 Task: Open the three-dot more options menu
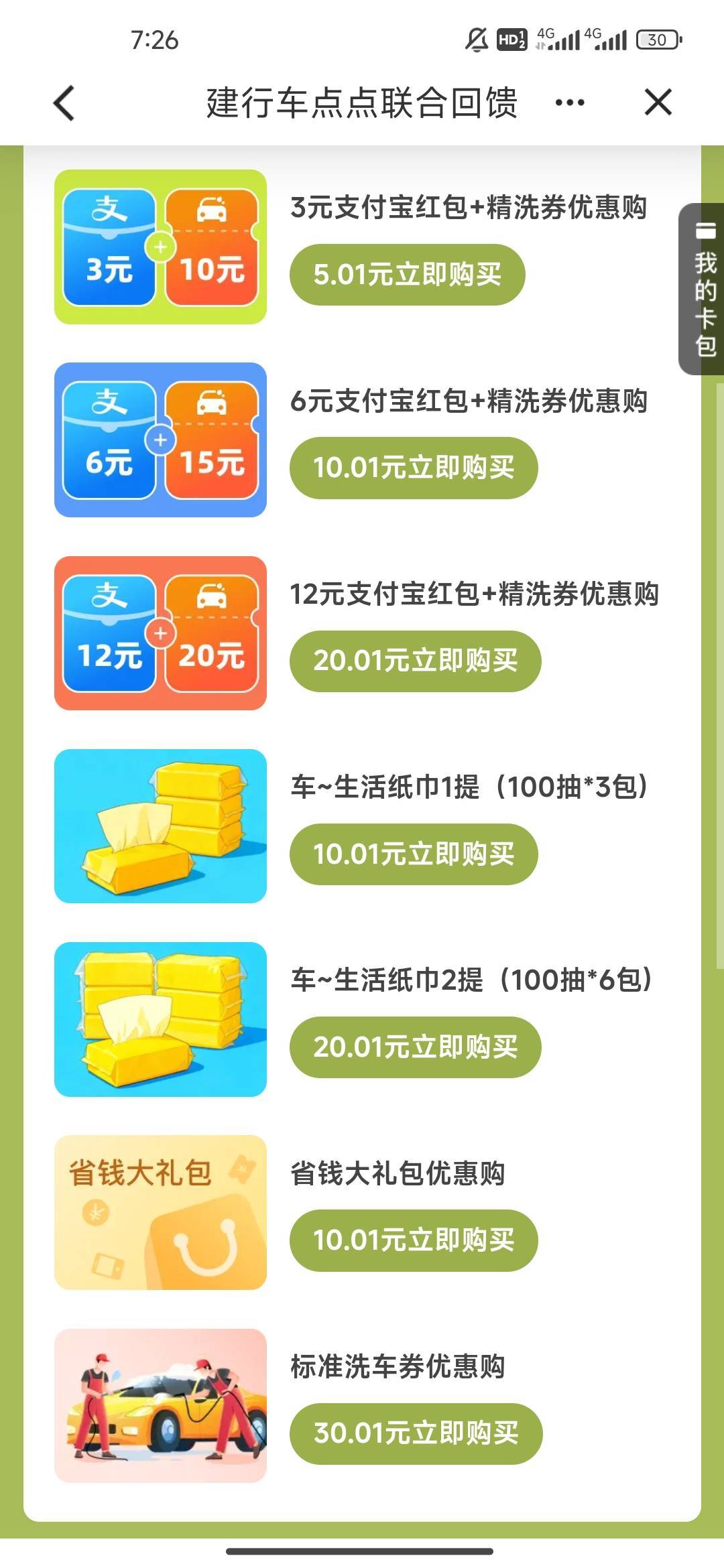[x=570, y=103]
